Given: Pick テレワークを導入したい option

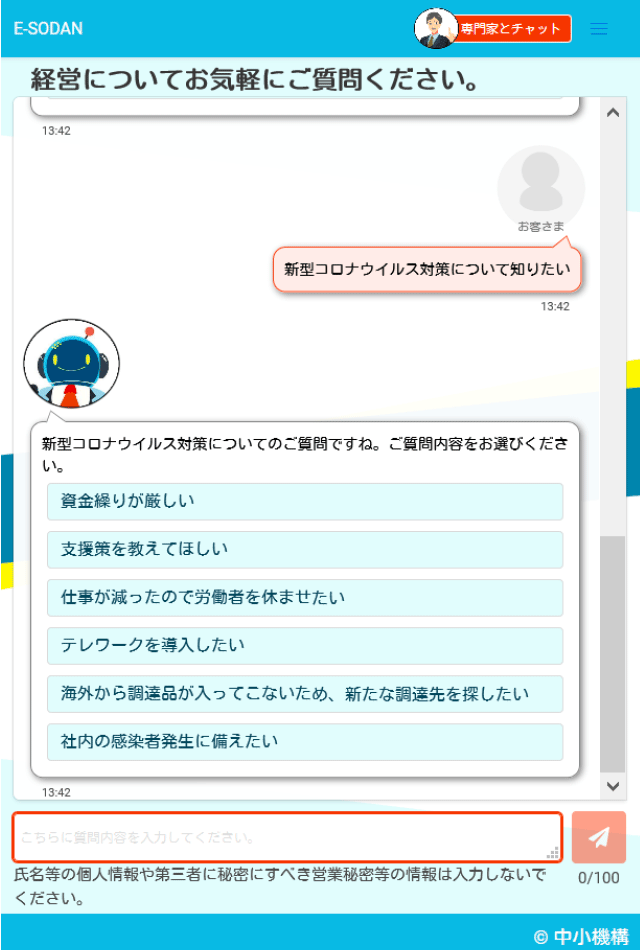Looking at the screenshot, I should [x=304, y=646].
